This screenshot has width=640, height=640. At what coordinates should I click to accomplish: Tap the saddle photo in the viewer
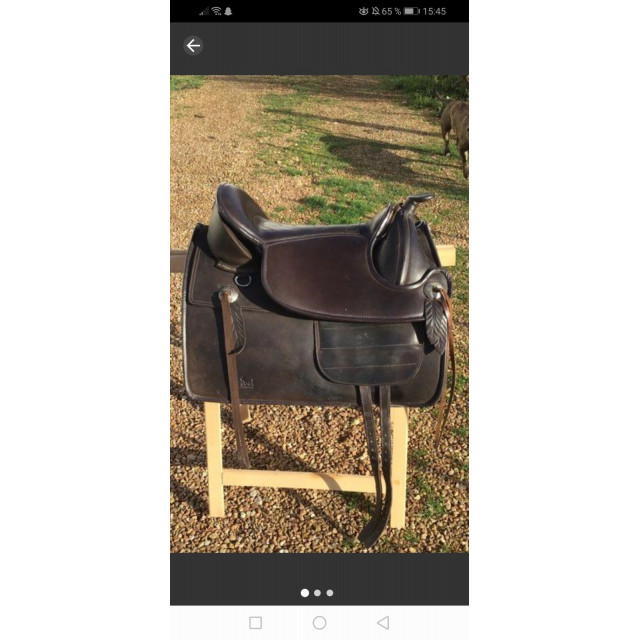[319, 314]
